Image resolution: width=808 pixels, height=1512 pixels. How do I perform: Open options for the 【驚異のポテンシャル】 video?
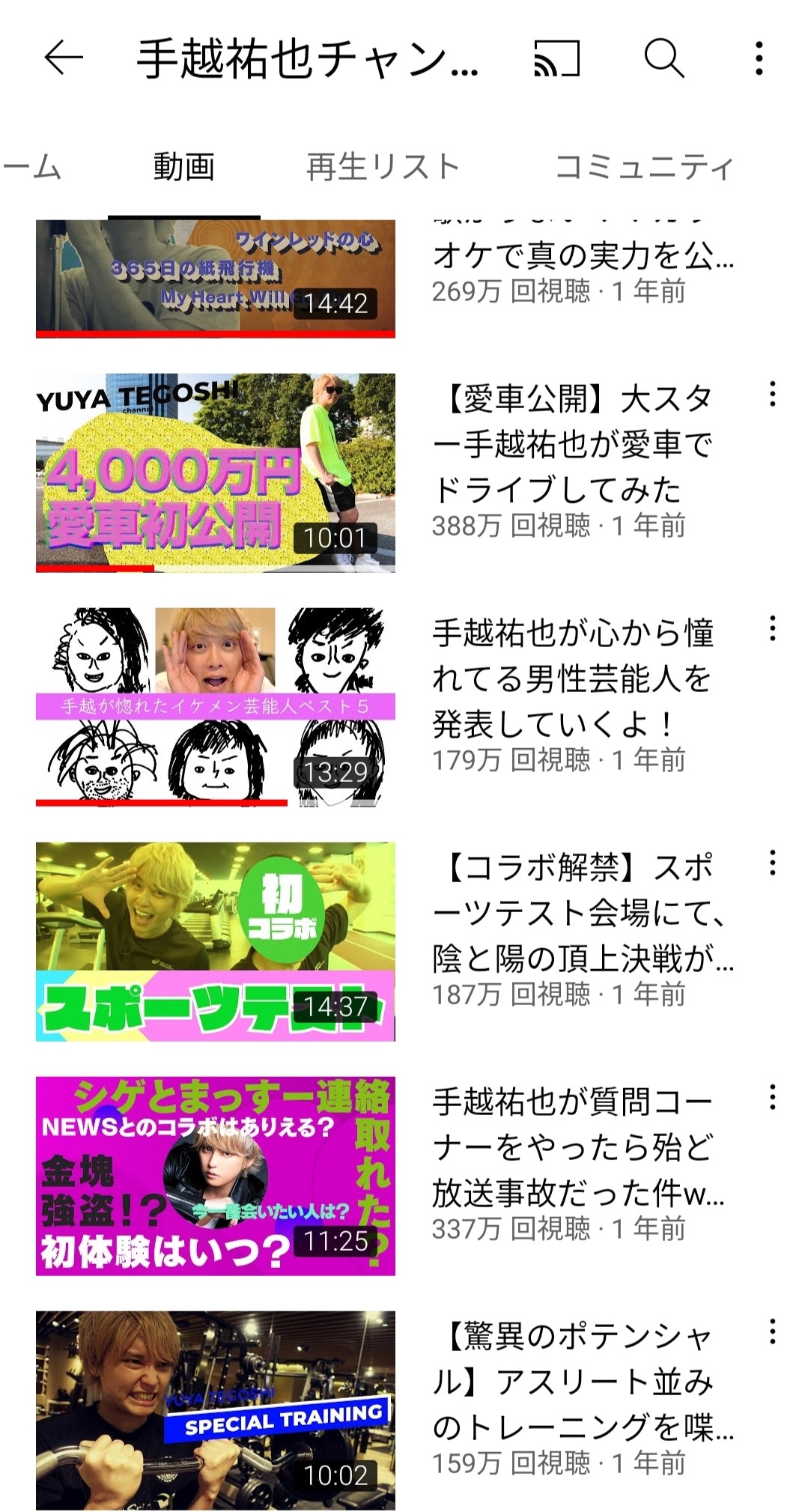[x=772, y=1332]
